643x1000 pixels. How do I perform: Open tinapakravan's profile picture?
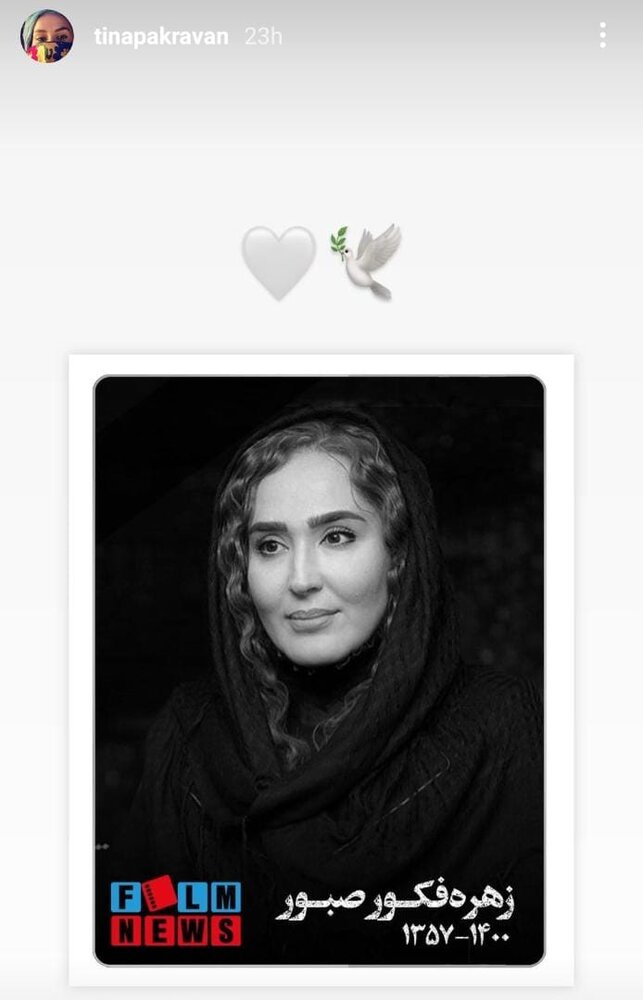tap(47, 36)
